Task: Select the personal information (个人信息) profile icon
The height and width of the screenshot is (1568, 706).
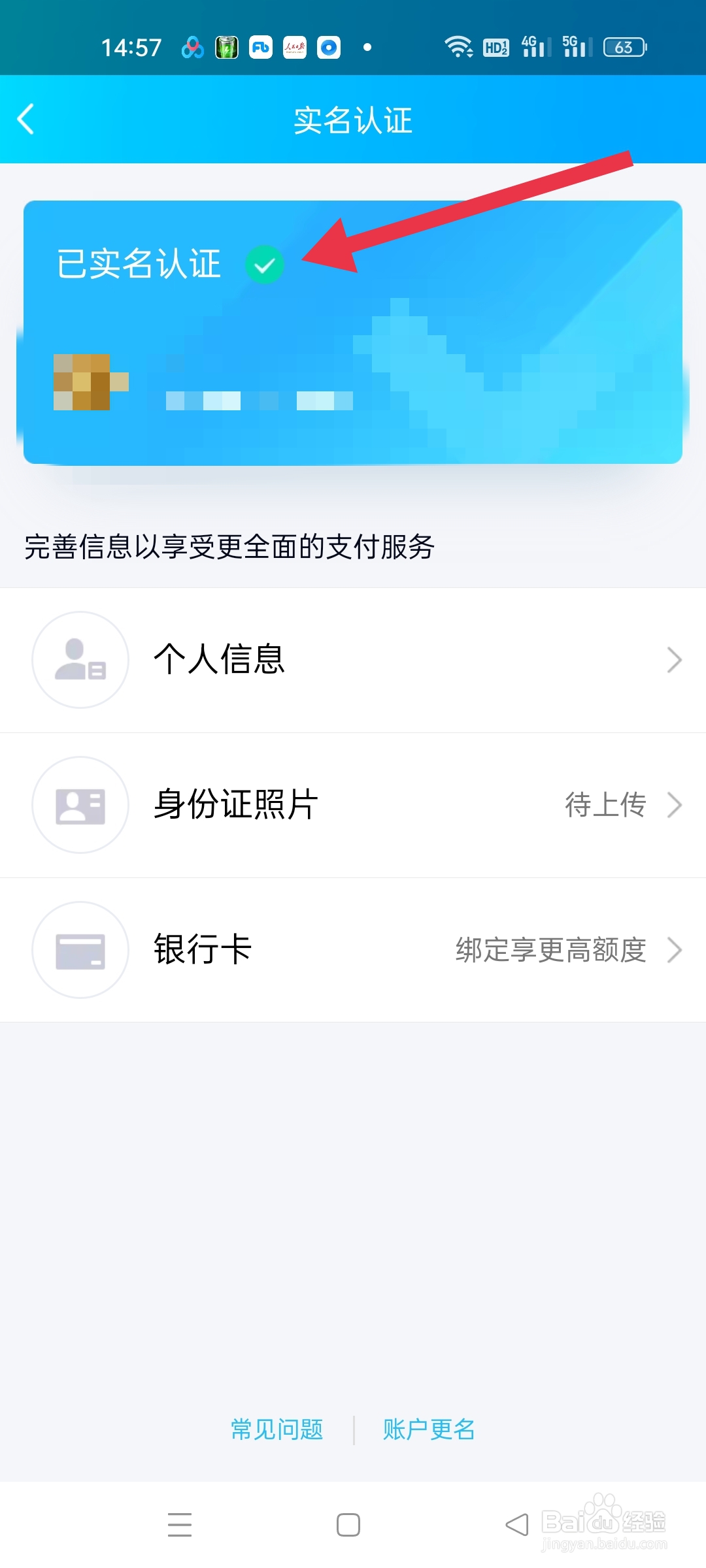Action: click(x=80, y=660)
